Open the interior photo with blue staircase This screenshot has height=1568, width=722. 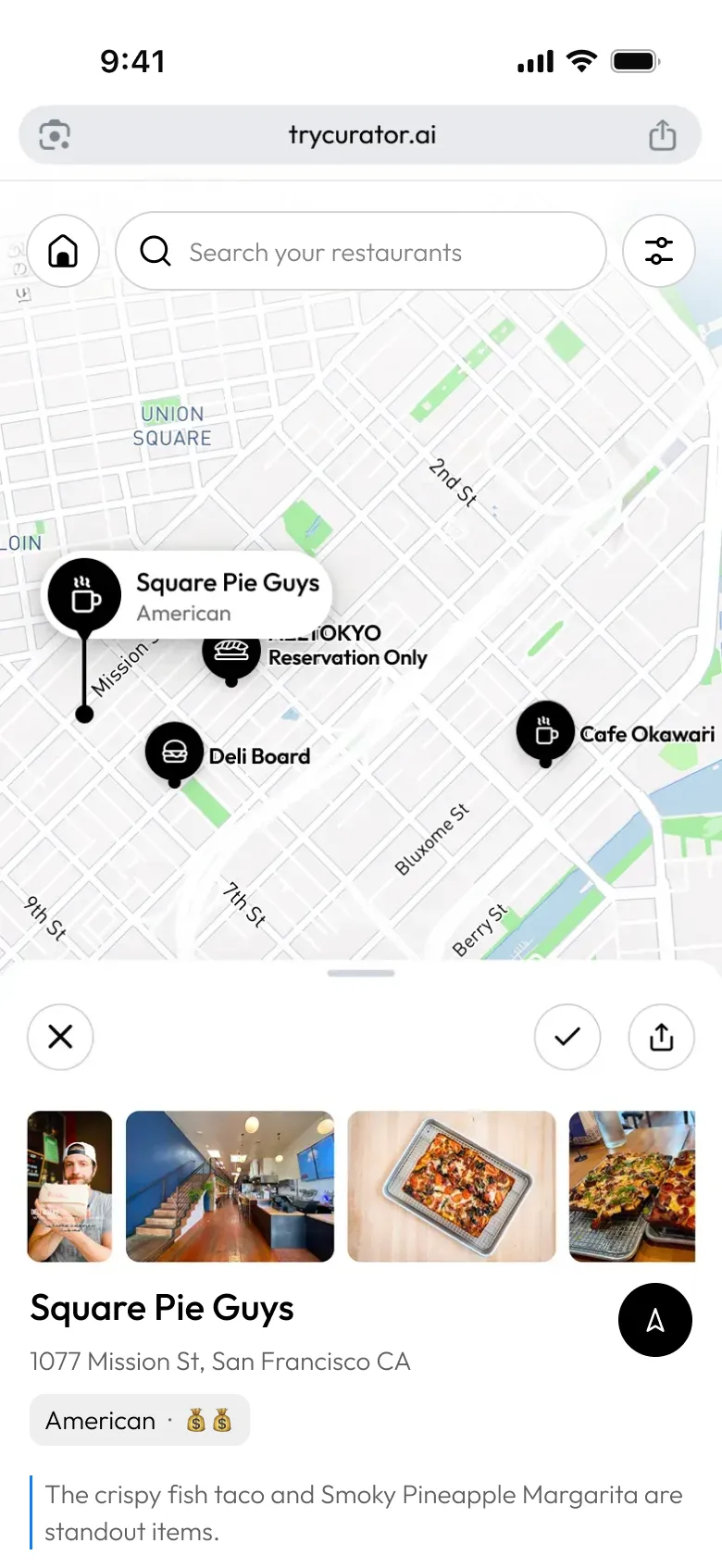pos(230,1186)
